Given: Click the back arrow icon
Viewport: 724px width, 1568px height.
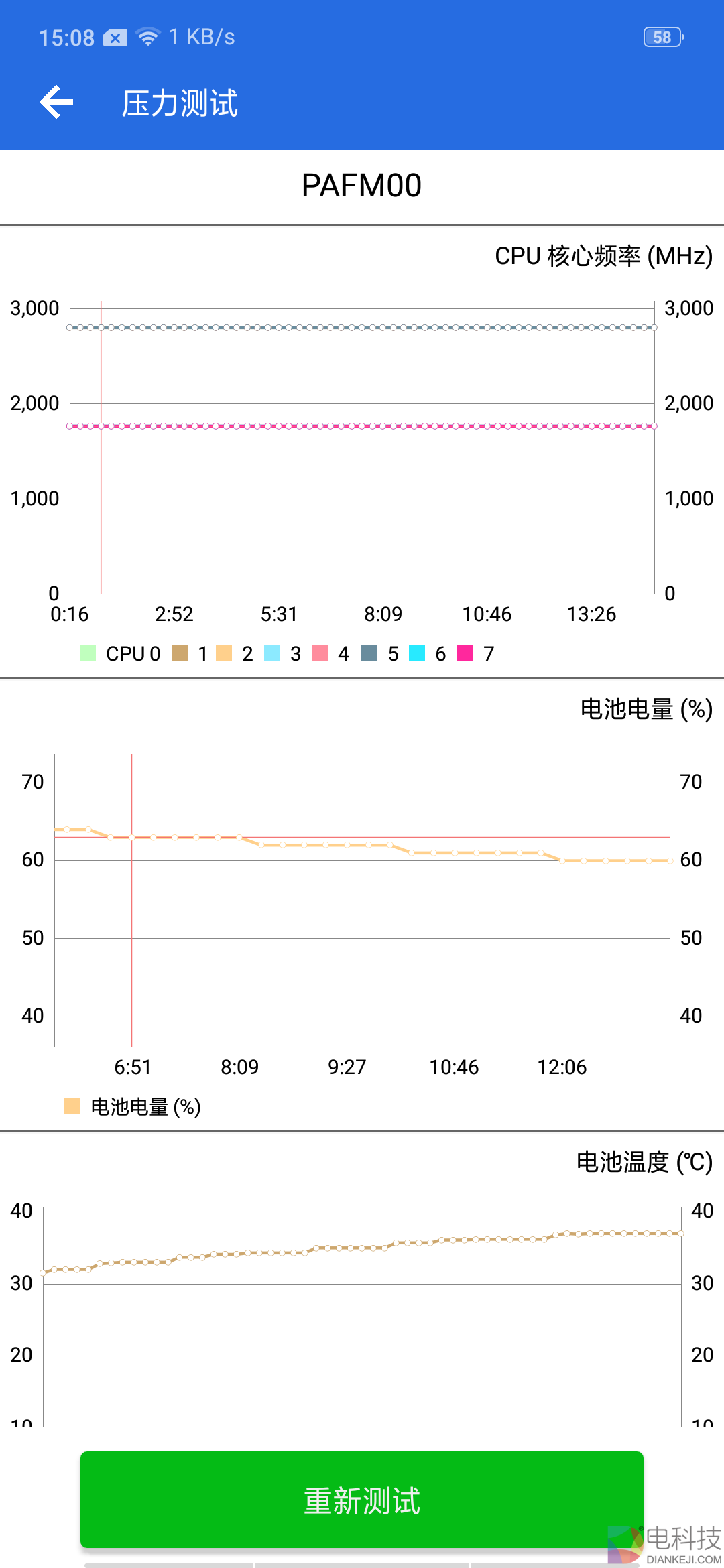Looking at the screenshot, I should (58, 102).
